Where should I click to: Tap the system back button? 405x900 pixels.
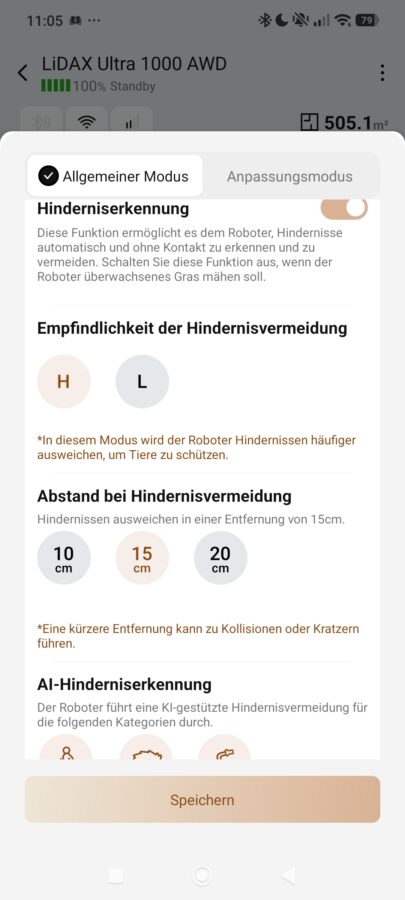point(289,875)
